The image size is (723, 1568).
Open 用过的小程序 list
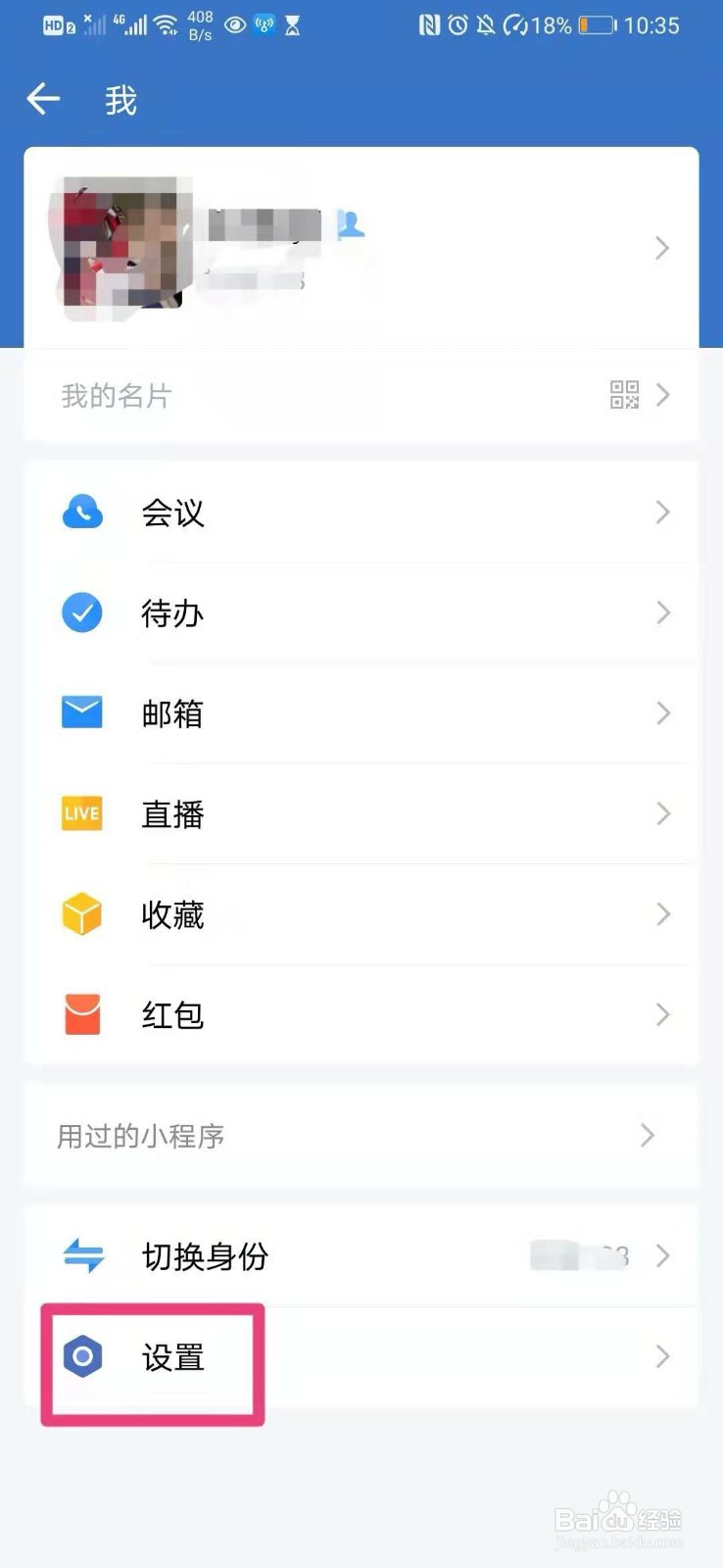(x=361, y=1136)
